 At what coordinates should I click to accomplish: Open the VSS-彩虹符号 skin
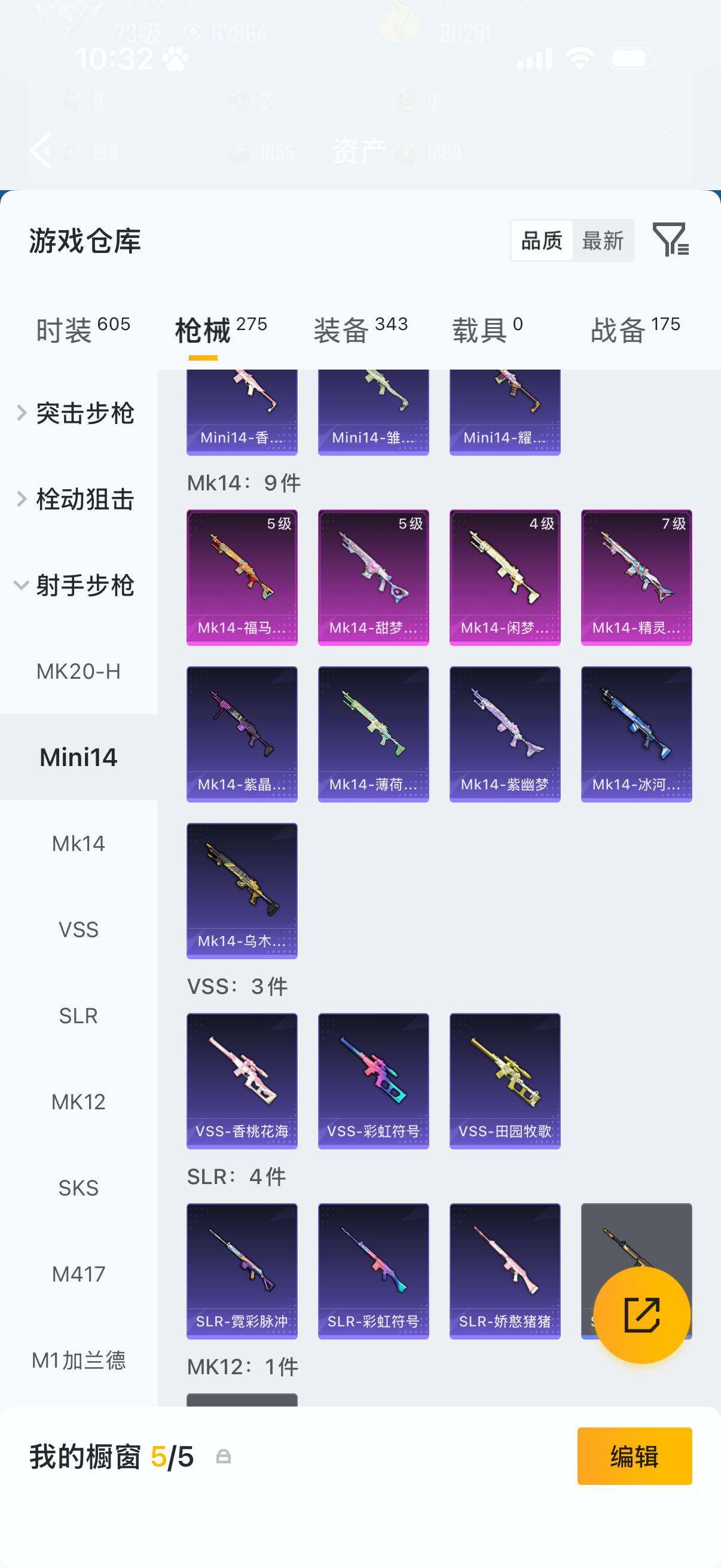click(x=374, y=1081)
